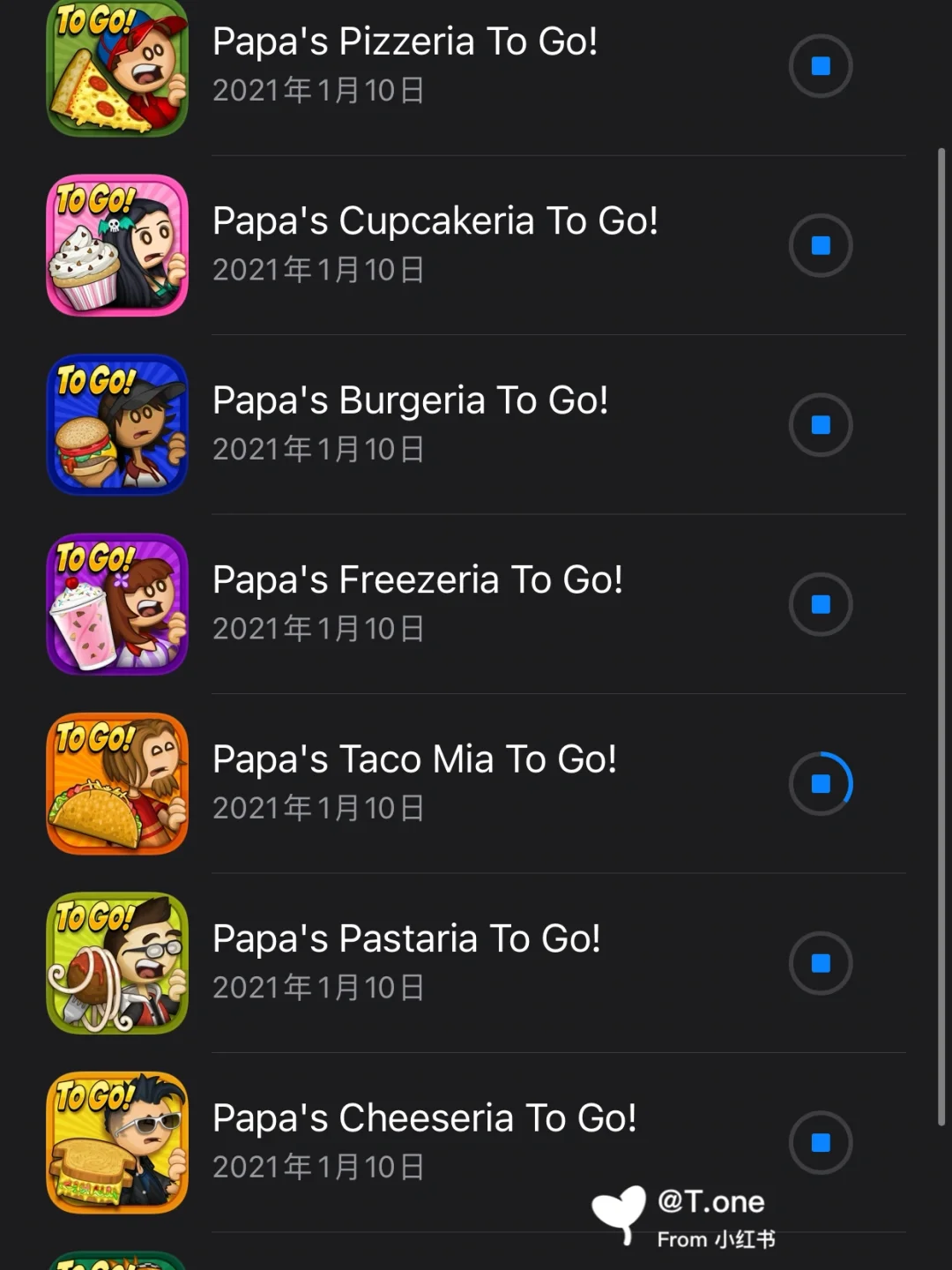The image size is (952, 1270).
Task: View Papa's Cupcakeria To Go! details
Action: [435, 221]
